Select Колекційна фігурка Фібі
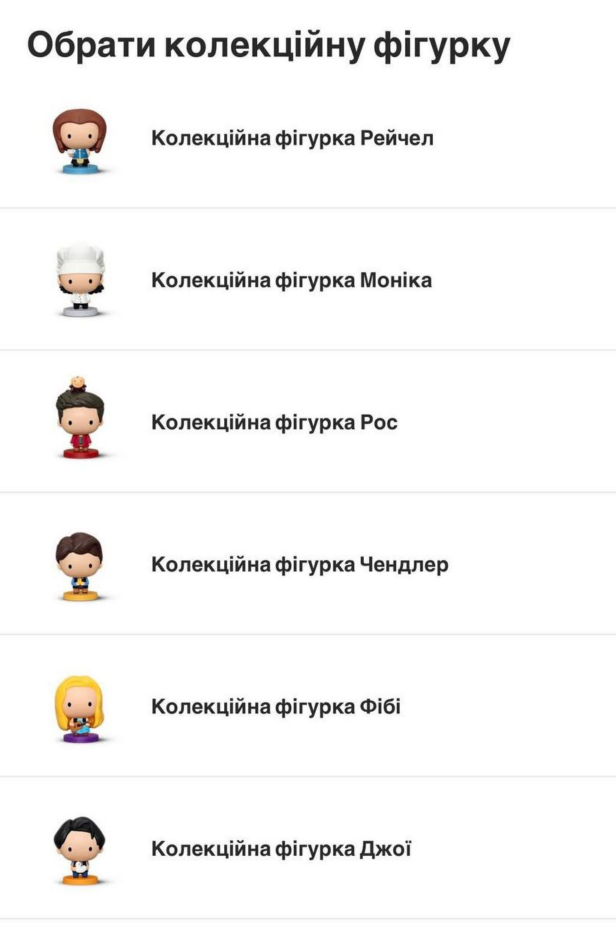 tap(275, 706)
